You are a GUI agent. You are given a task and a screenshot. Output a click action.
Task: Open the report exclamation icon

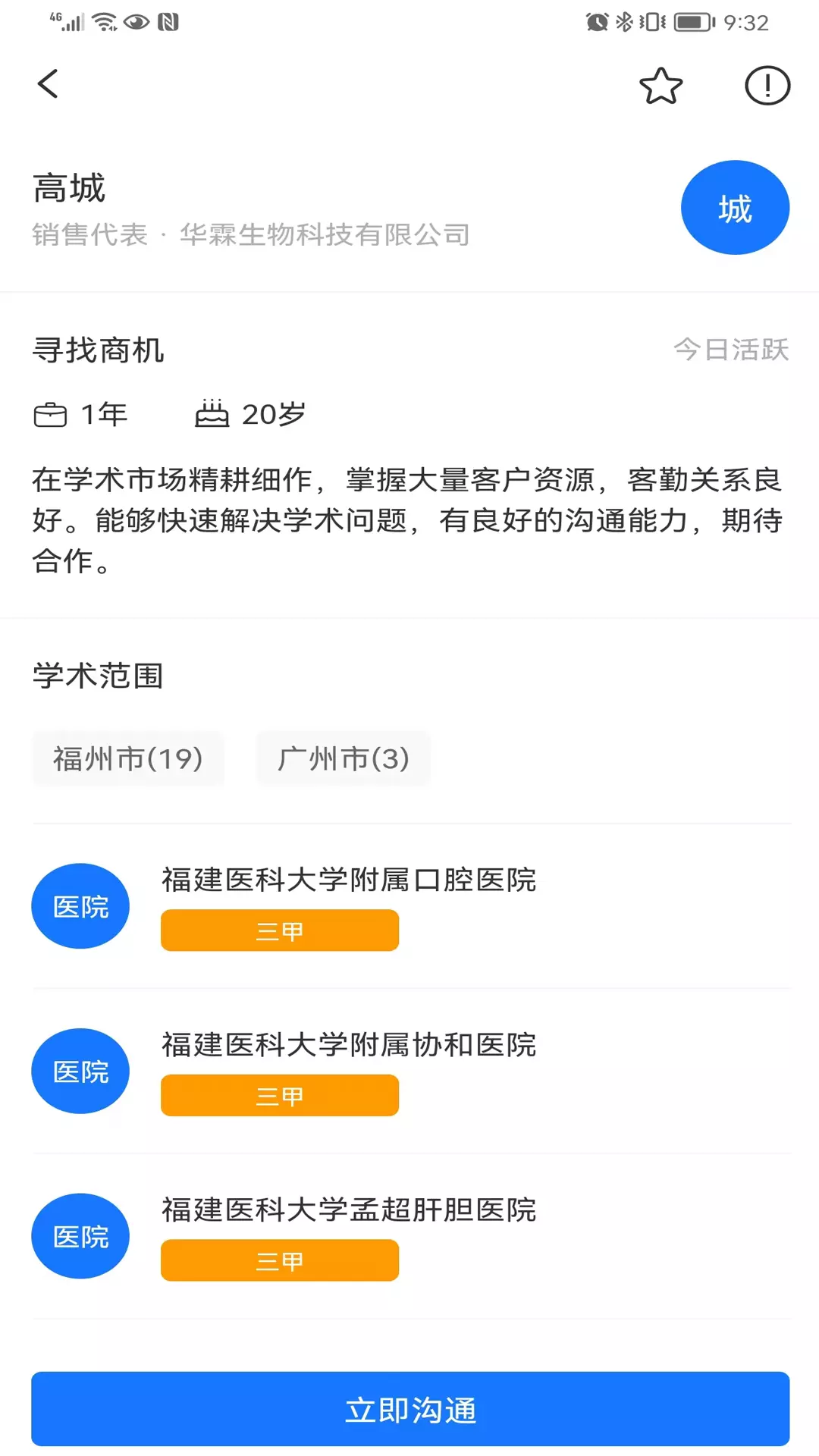[x=767, y=85]
